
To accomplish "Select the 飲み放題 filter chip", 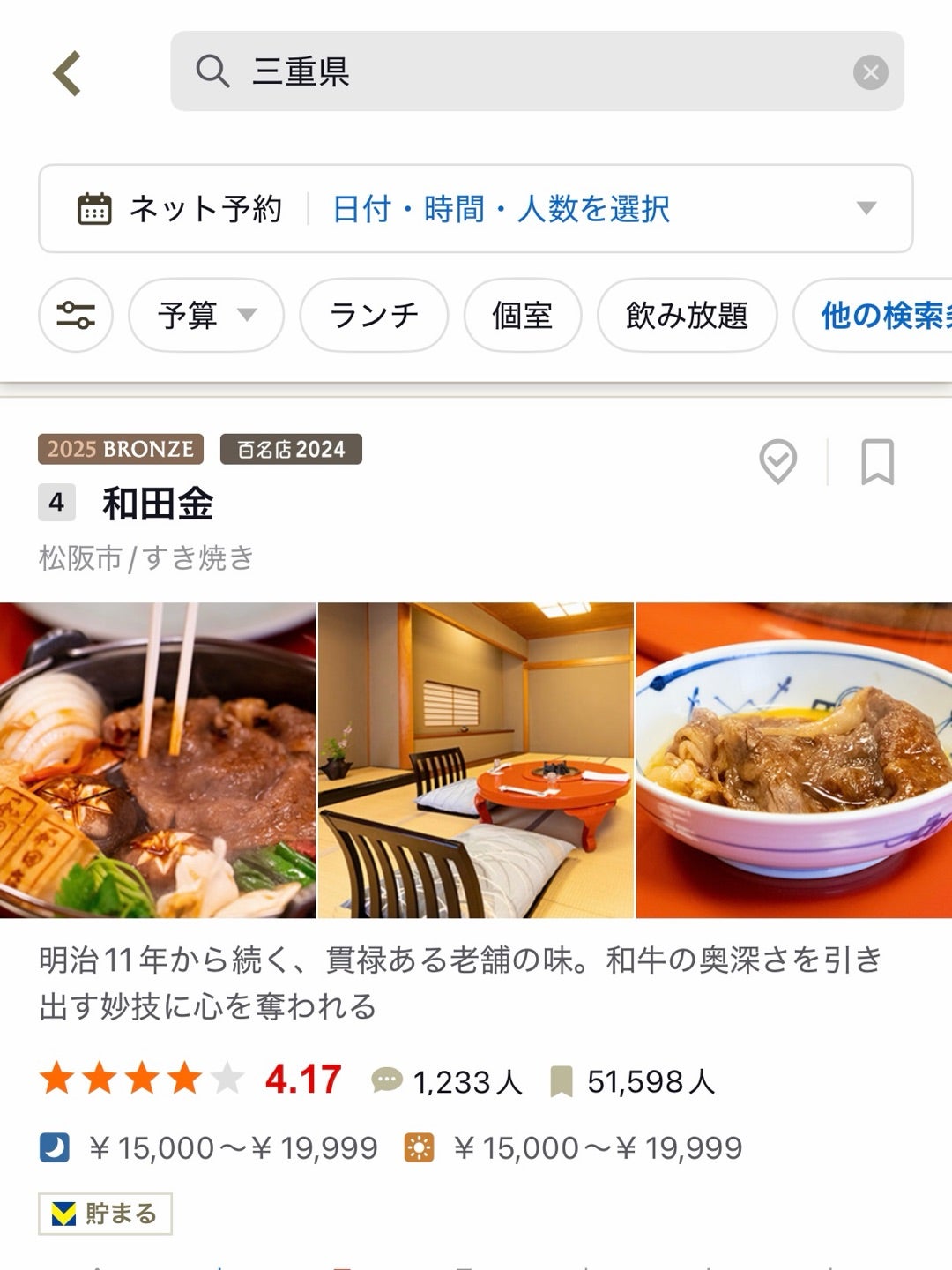I will [687, 315].
